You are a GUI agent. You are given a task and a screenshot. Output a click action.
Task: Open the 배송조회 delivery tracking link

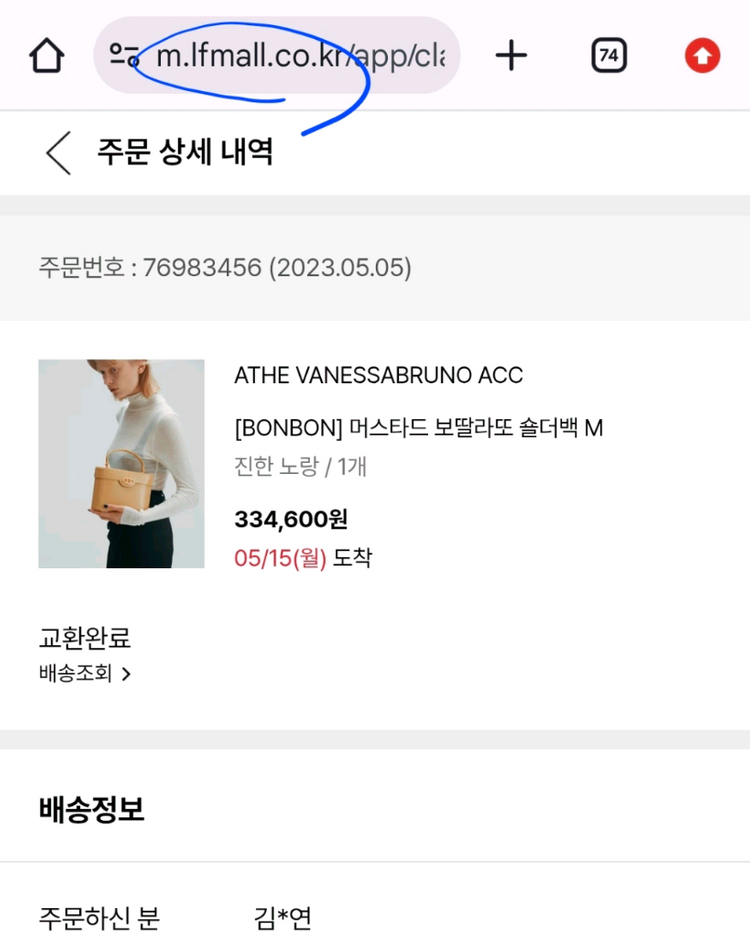tap(80, 674)
